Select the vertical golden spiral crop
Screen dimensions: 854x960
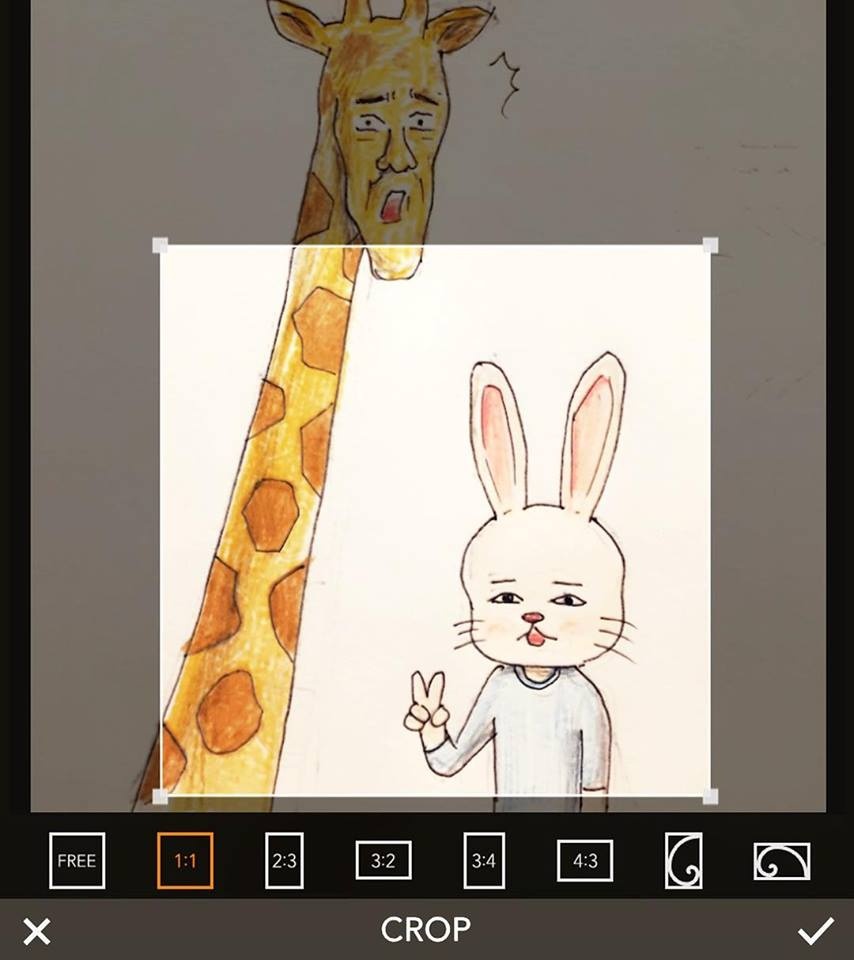[x=683, y=860]
